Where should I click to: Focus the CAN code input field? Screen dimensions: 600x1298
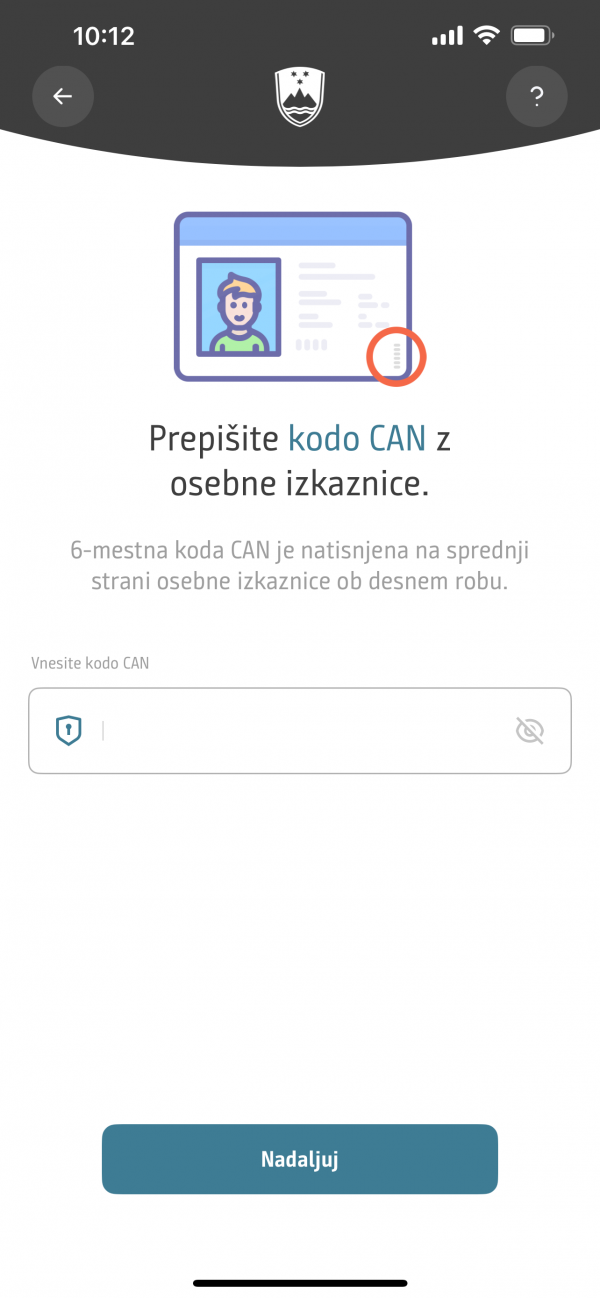point(300,731)
